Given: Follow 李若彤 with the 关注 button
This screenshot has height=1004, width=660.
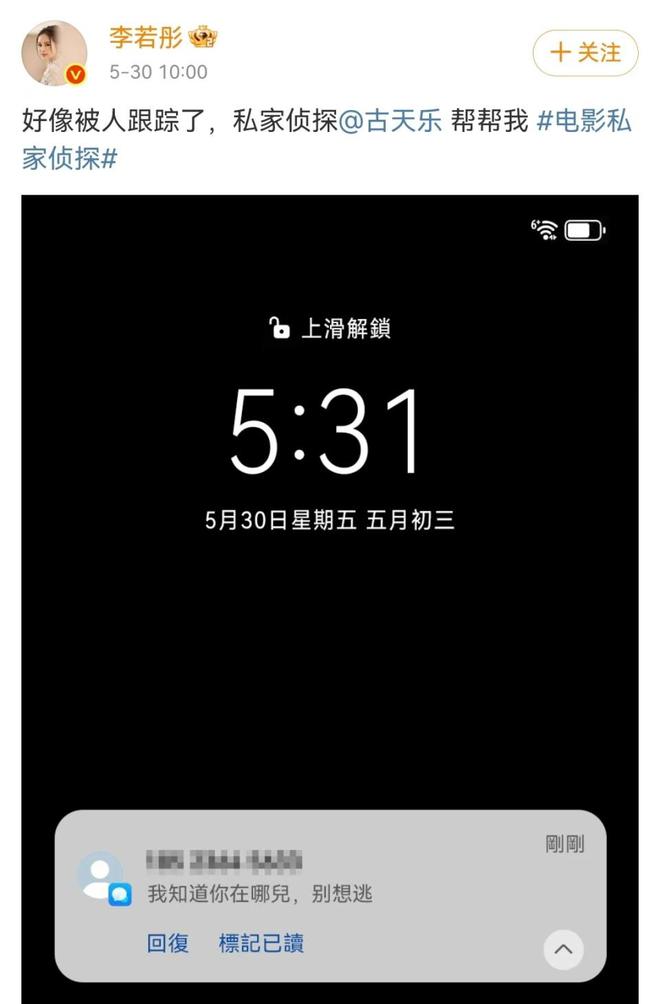Looking at the screenshot, I should point(585,52).
